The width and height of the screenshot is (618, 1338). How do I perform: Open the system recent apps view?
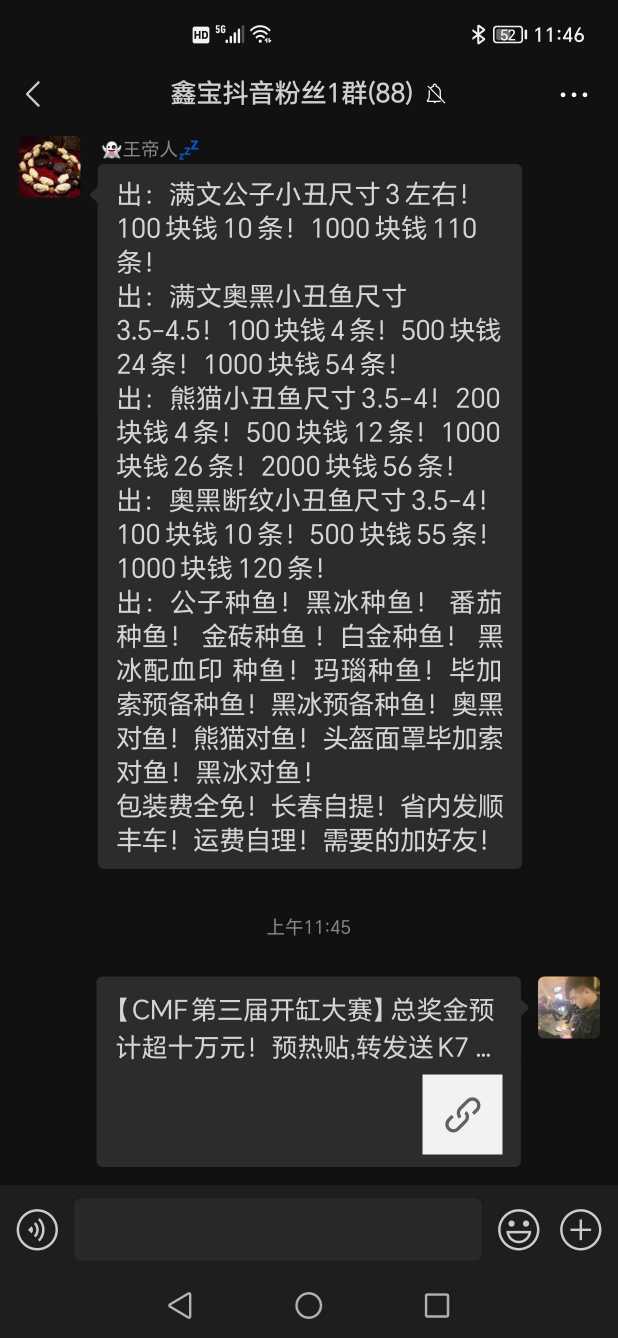click(x=437, y=1305)
